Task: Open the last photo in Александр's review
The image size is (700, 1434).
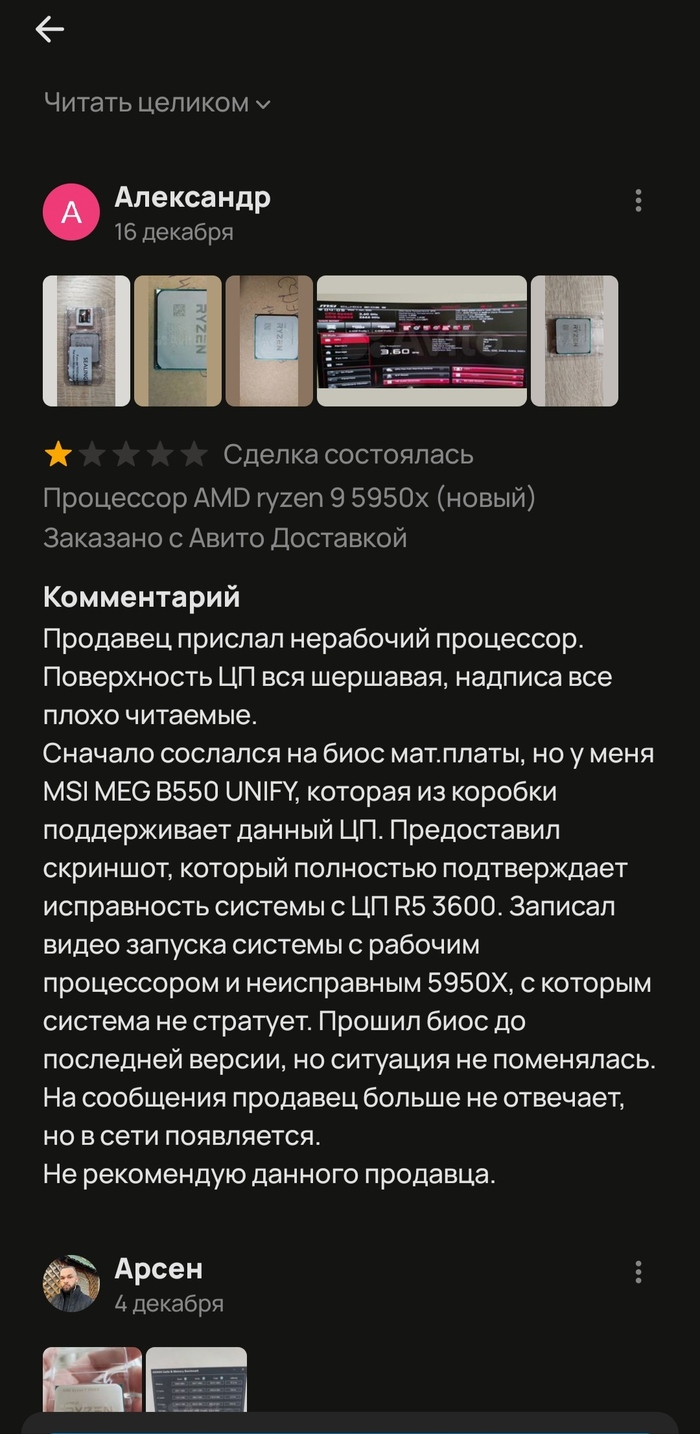Action: coord(574,341)
